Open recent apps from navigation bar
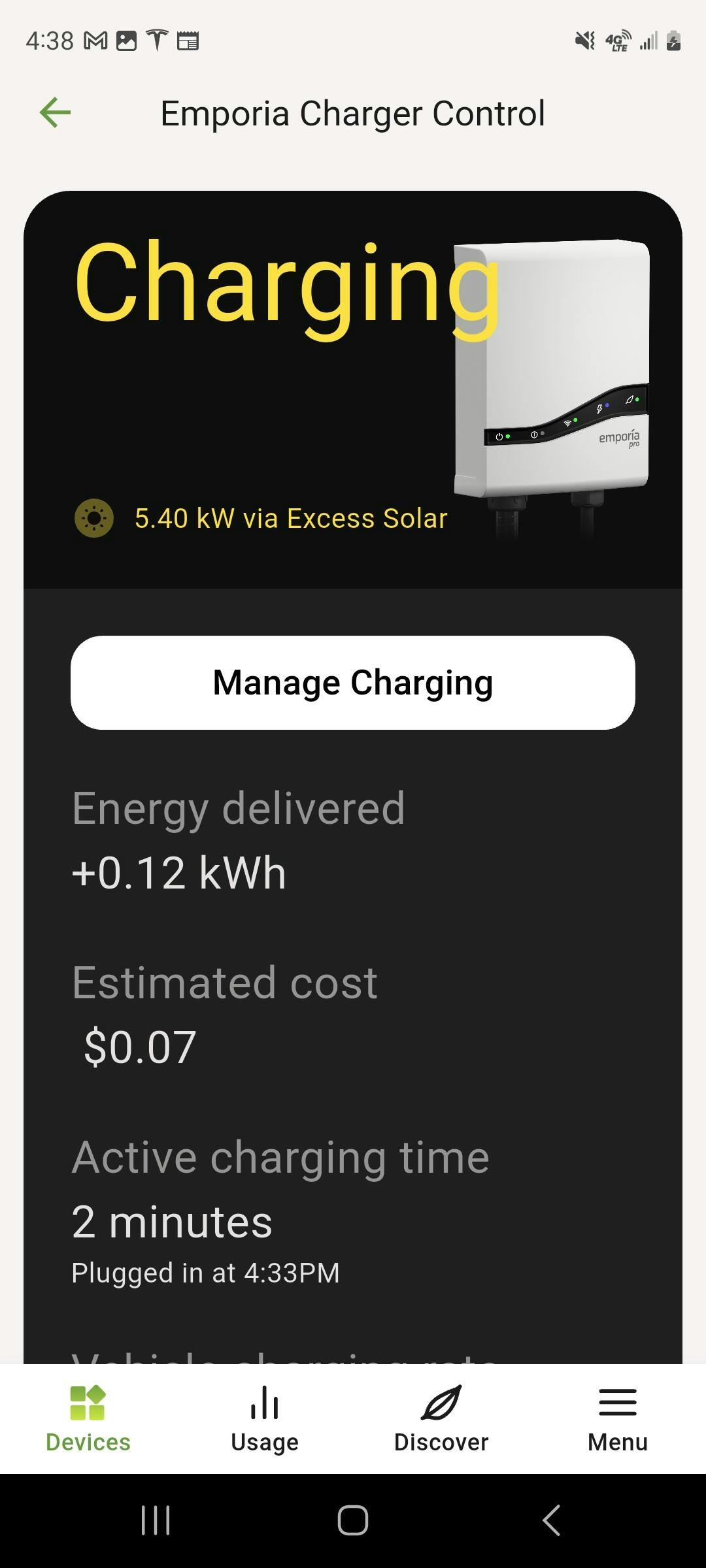This screenshot has height=1568, width=706. tap(156, 1520)
